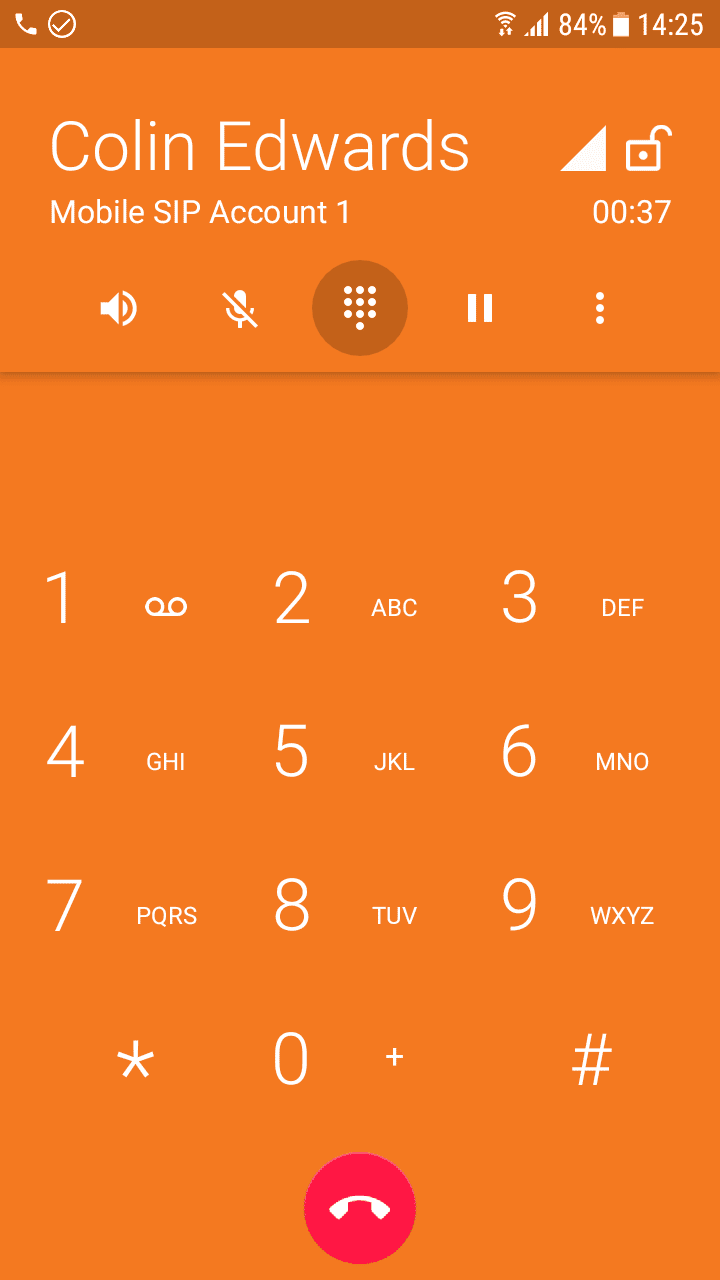
Task: End the call with Colin Edwards
Action: click(360, 1208)
